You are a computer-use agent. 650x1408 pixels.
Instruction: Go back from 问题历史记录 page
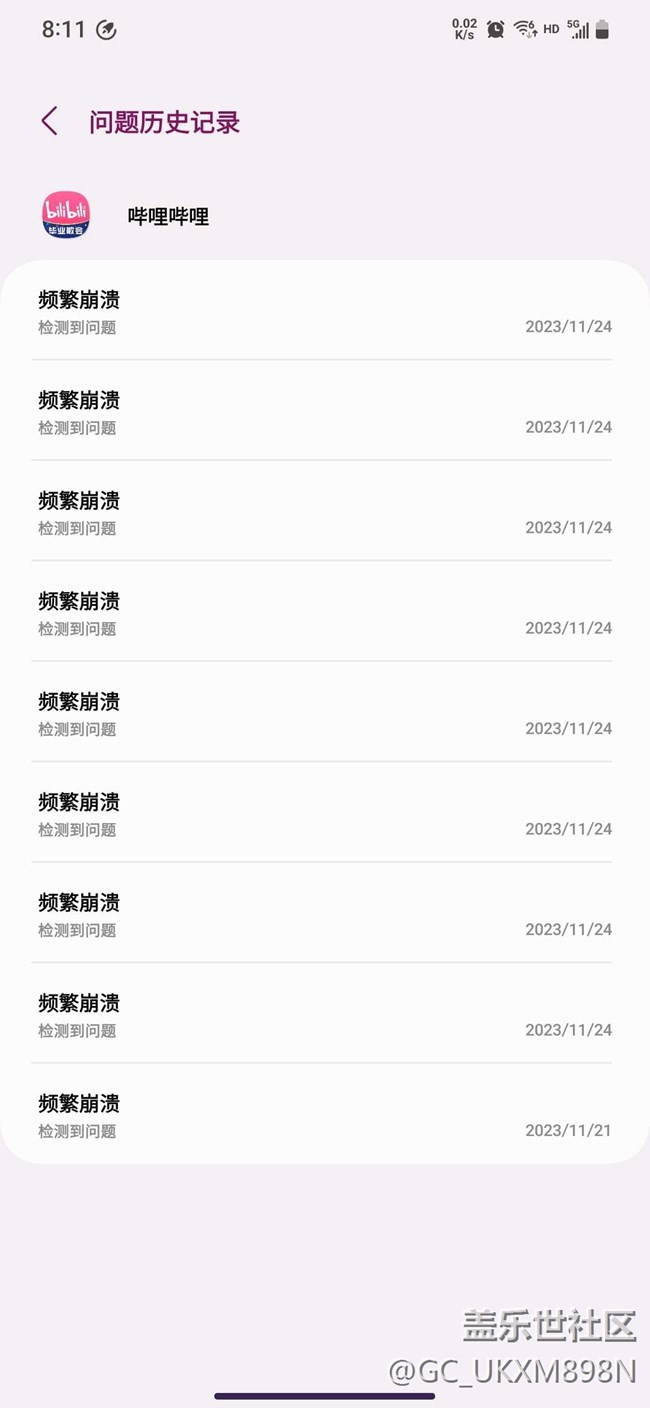pos(49,122)
